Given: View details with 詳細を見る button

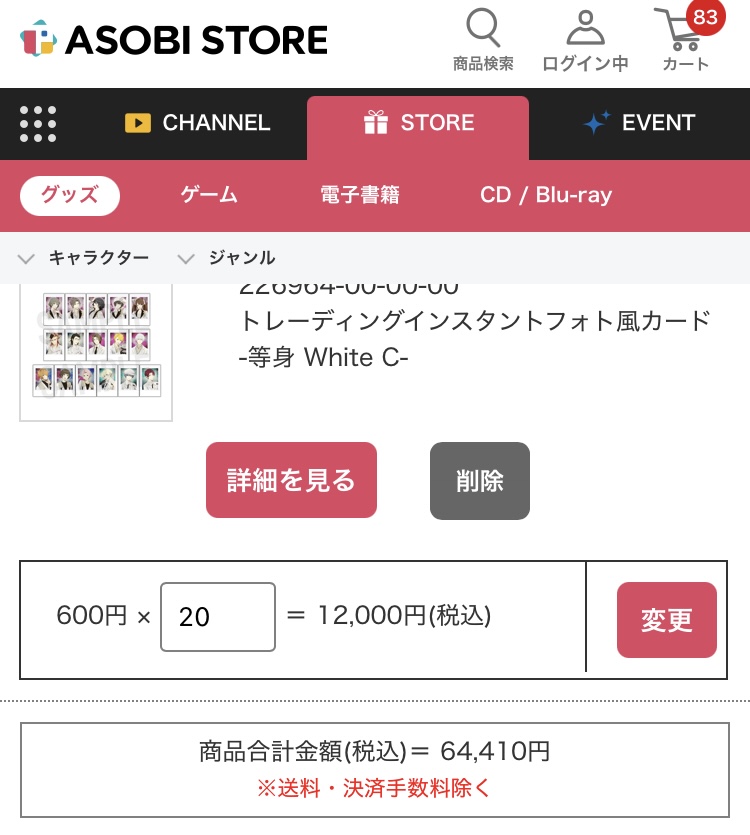Looking at the screenshot, I should pyautogui.click(x=291, y=480).
